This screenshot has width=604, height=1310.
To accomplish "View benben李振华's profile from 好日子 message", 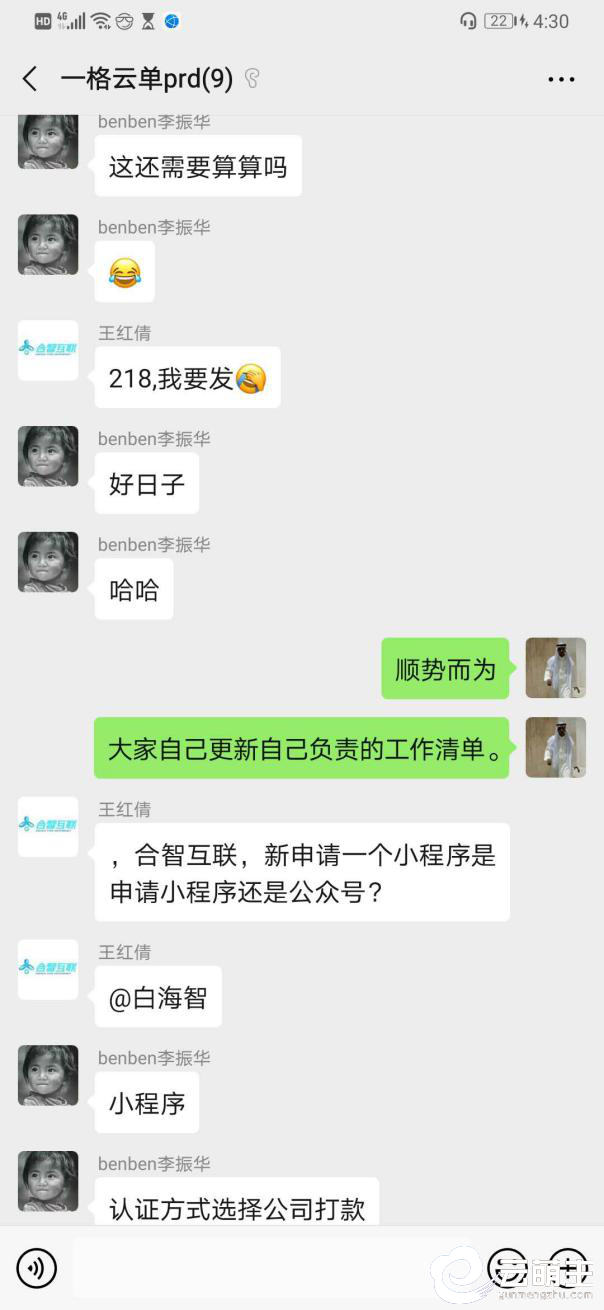I will 48,456.
